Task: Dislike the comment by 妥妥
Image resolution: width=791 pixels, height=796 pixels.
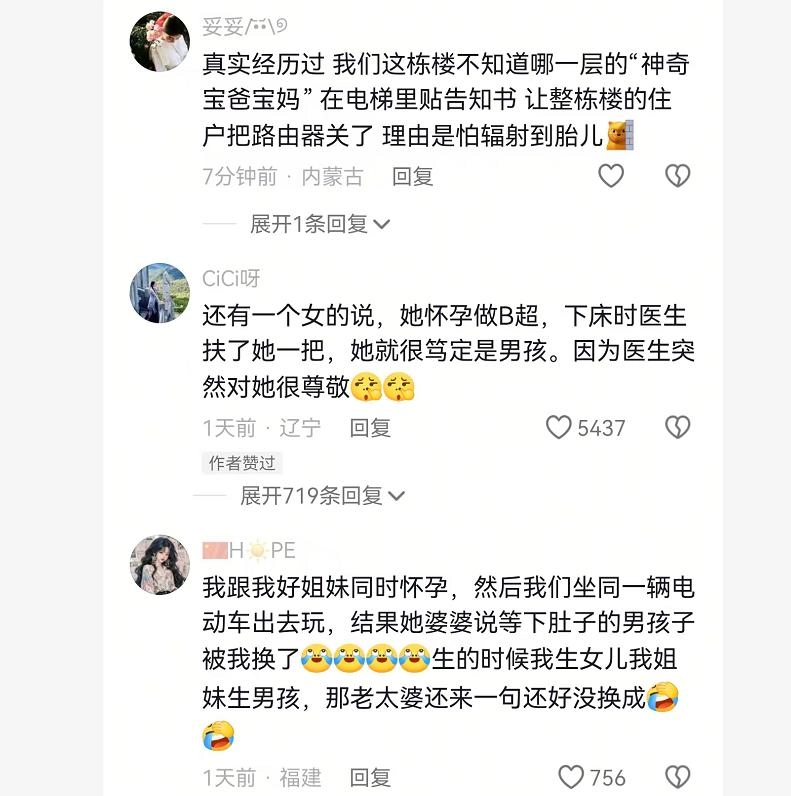Action: [678, 176]
